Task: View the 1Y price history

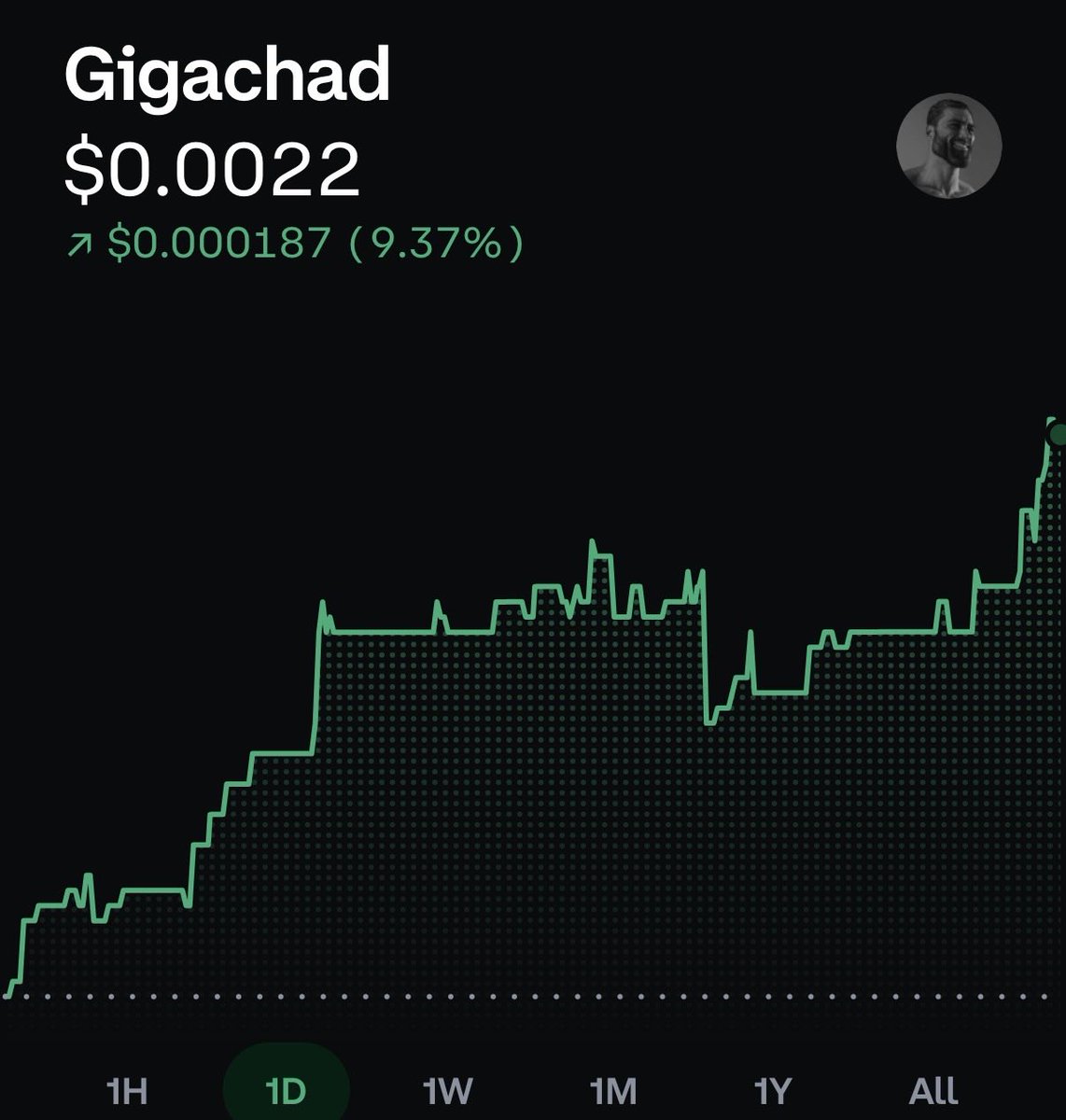Action: point(773,1089)
